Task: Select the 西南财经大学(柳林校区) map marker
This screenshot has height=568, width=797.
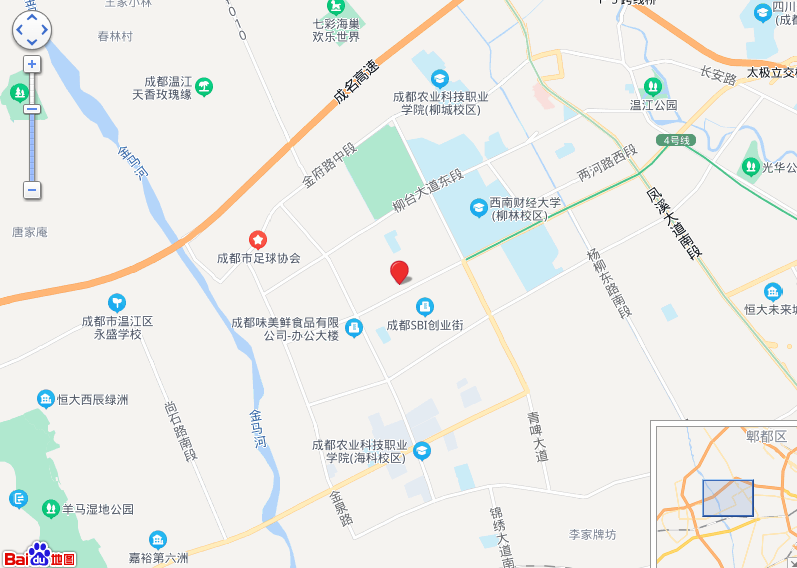Action: pyautogui.click(x=479, y=208)
